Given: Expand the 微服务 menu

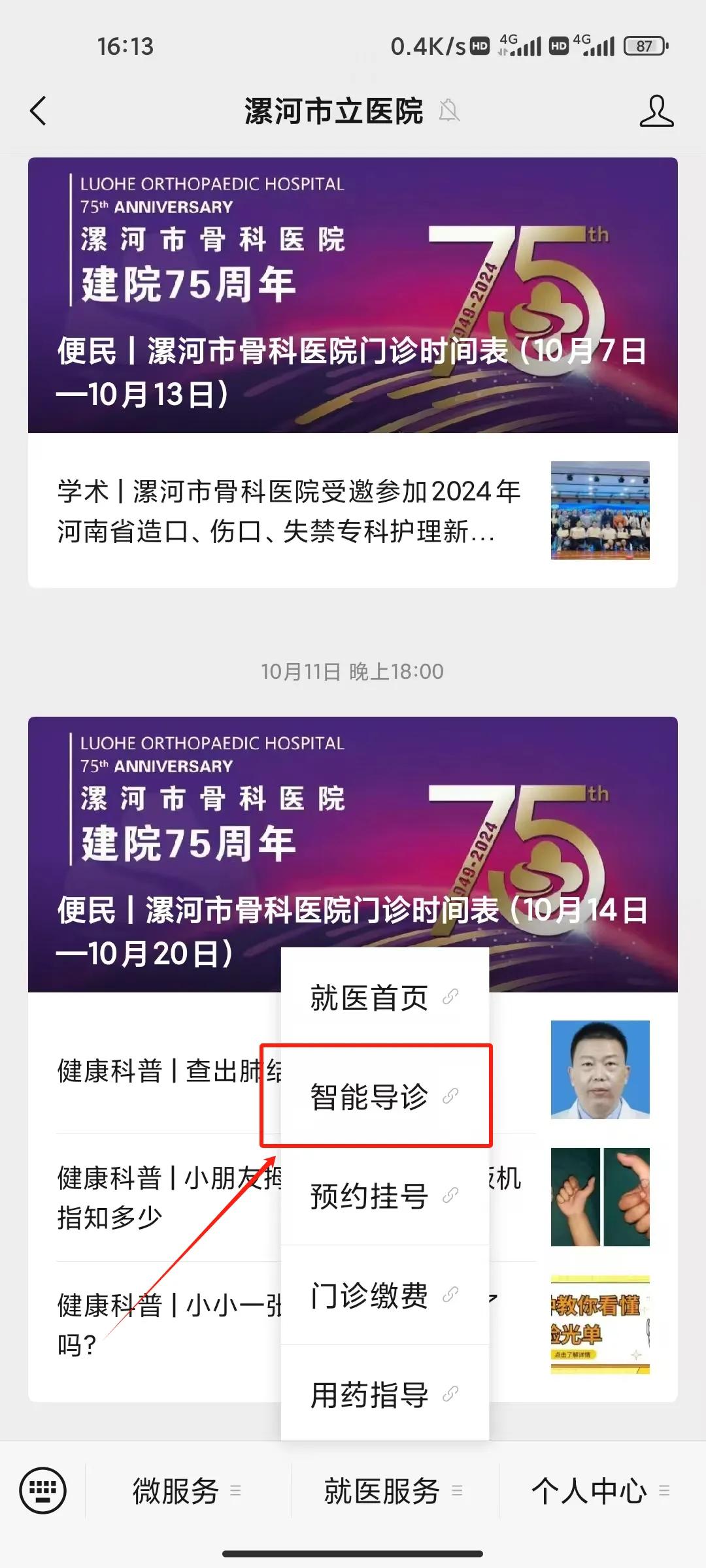Looking at the screenshot, I should coord(187,1491).
